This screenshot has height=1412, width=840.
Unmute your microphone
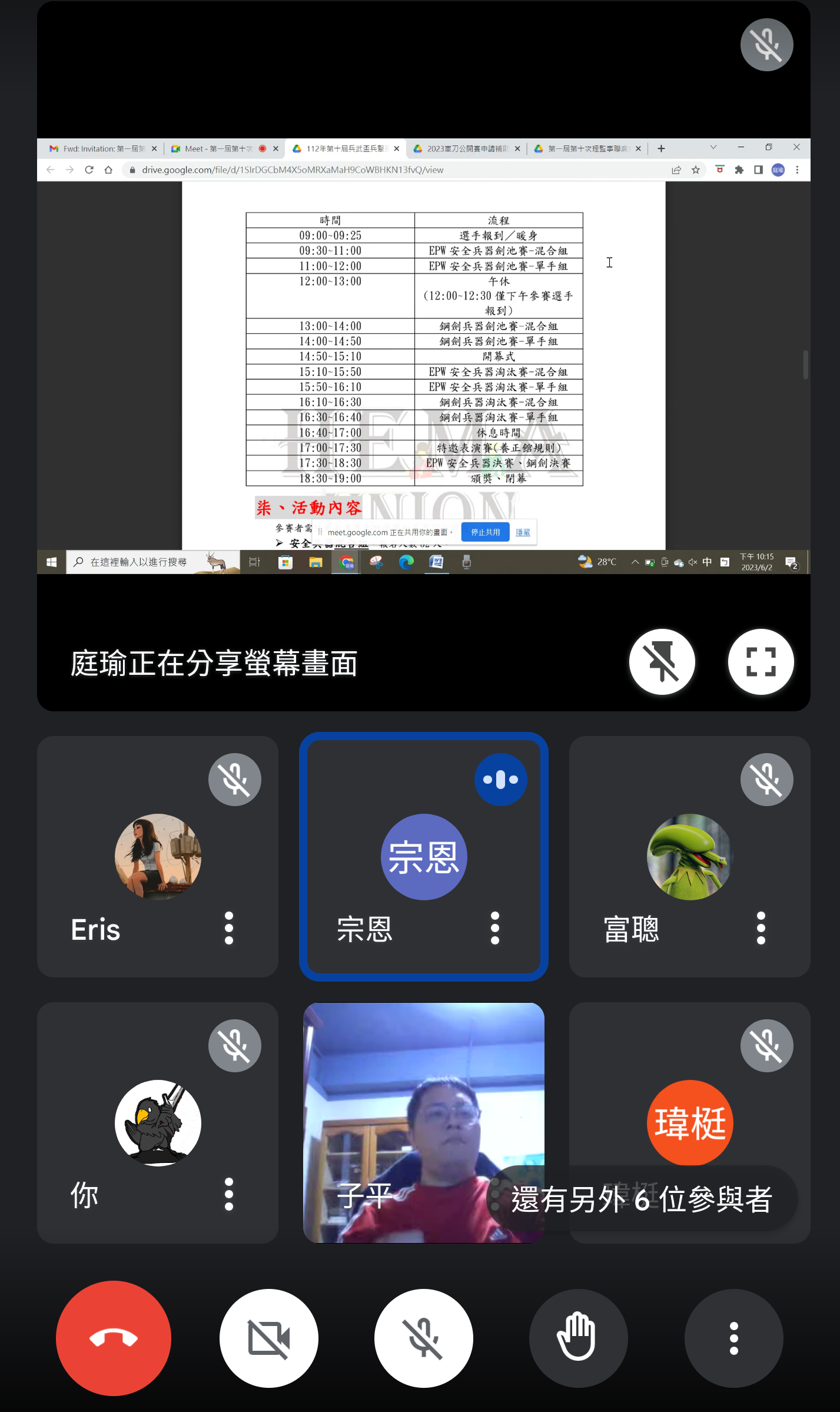(x=424, y=1338)
